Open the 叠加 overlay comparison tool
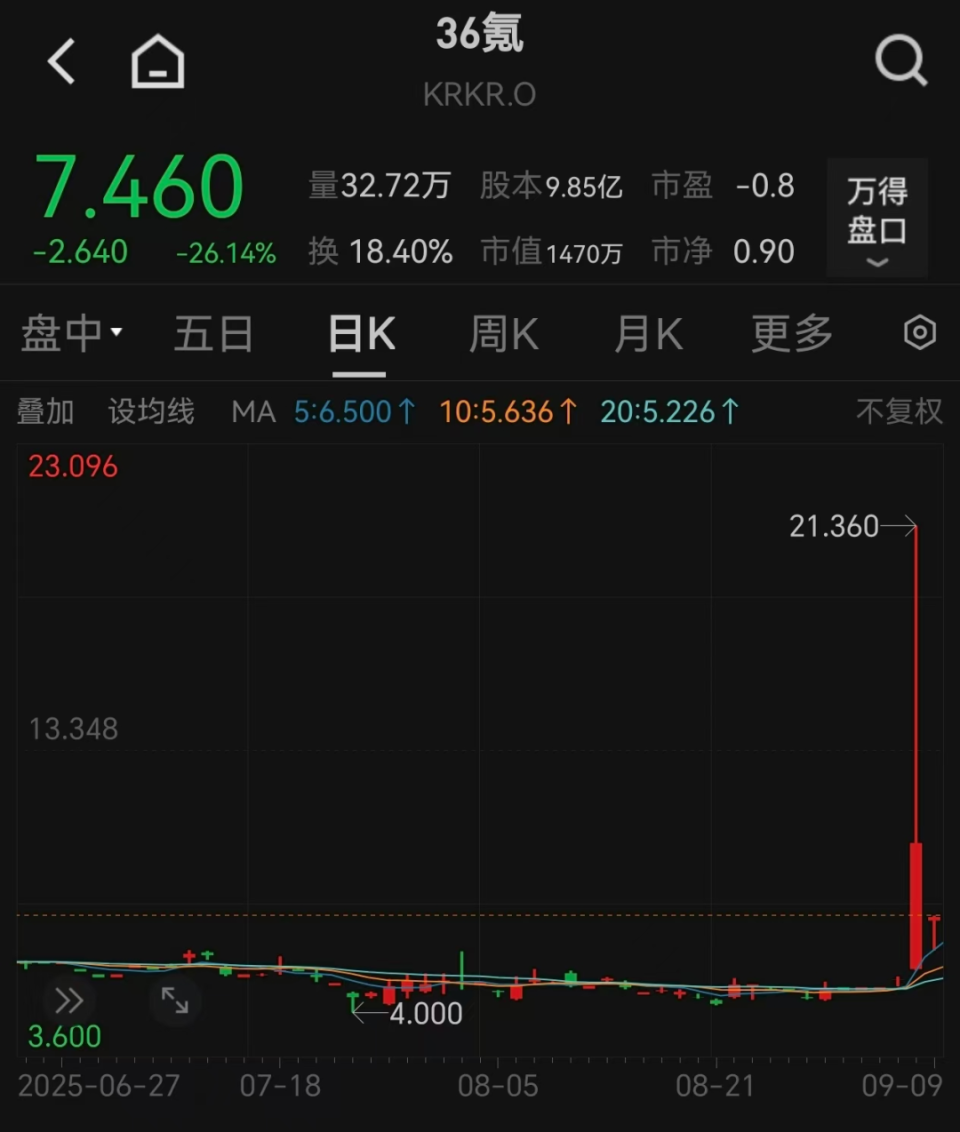Viewport: 960px width, 1132px height. pos(46,411)
